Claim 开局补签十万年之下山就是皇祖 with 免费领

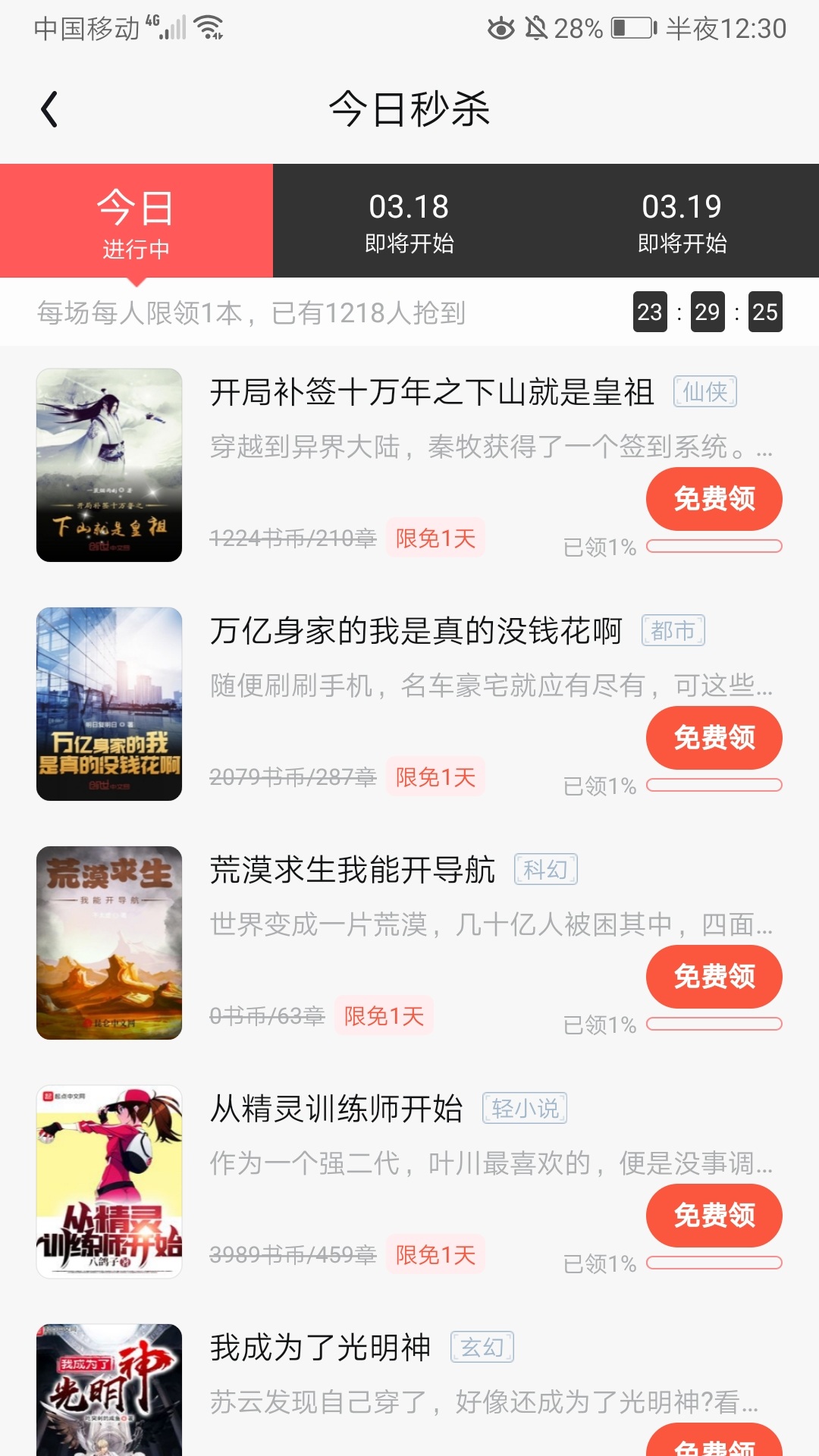point(714,499)
